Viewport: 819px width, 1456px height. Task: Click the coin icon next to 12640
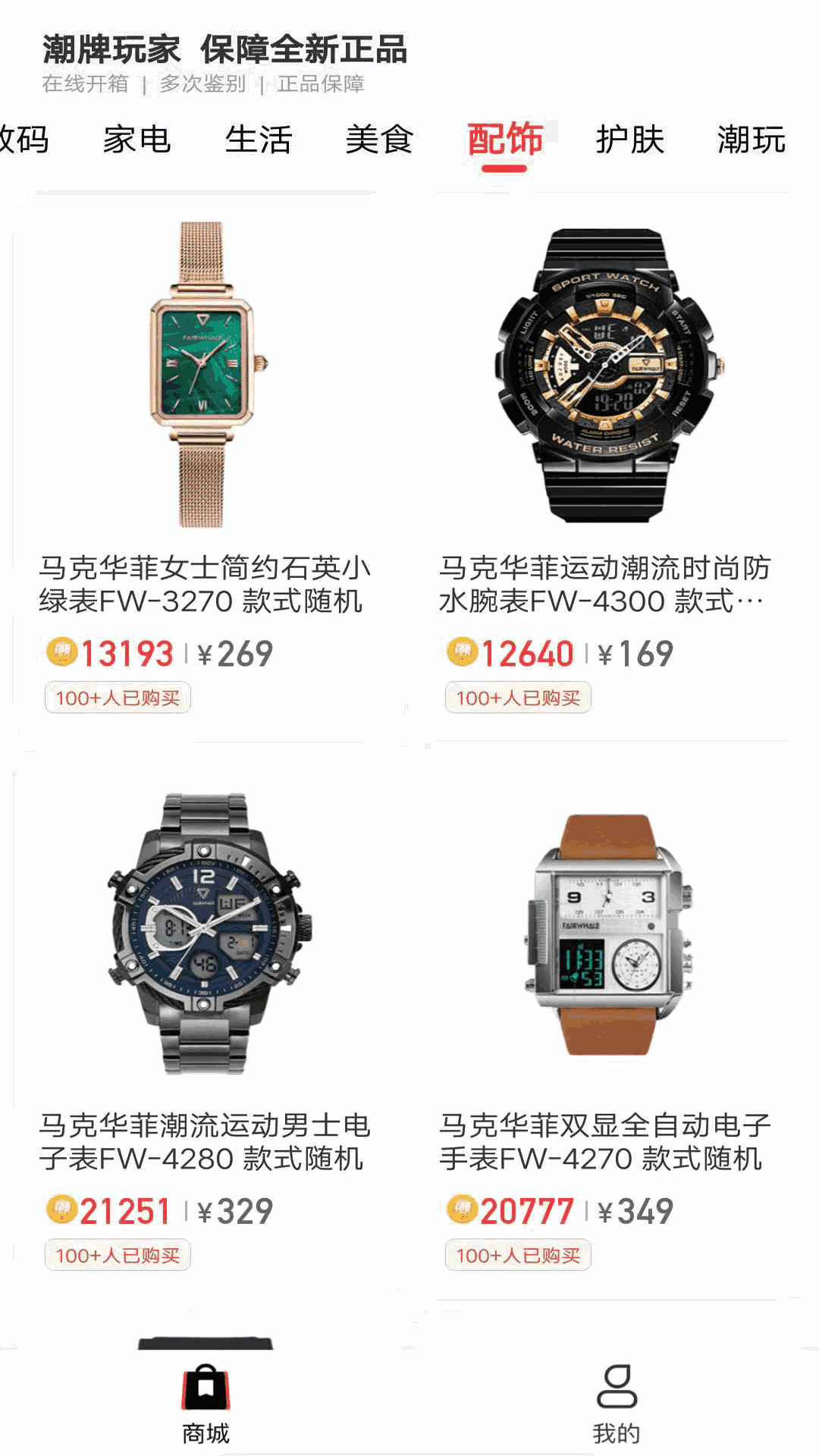[x=463, y=654]
